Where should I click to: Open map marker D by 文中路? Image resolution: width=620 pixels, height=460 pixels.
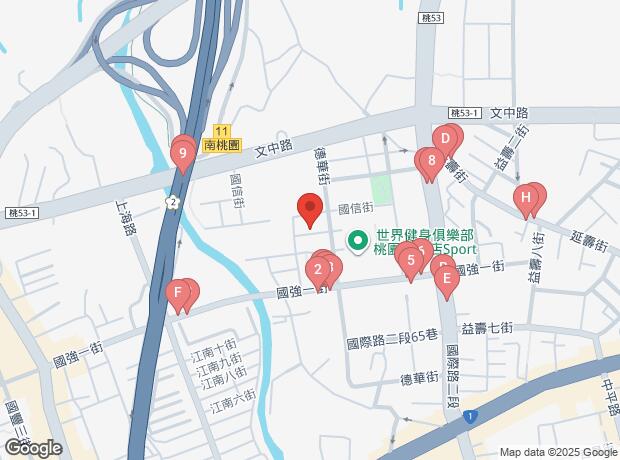(x=445, y=140)
